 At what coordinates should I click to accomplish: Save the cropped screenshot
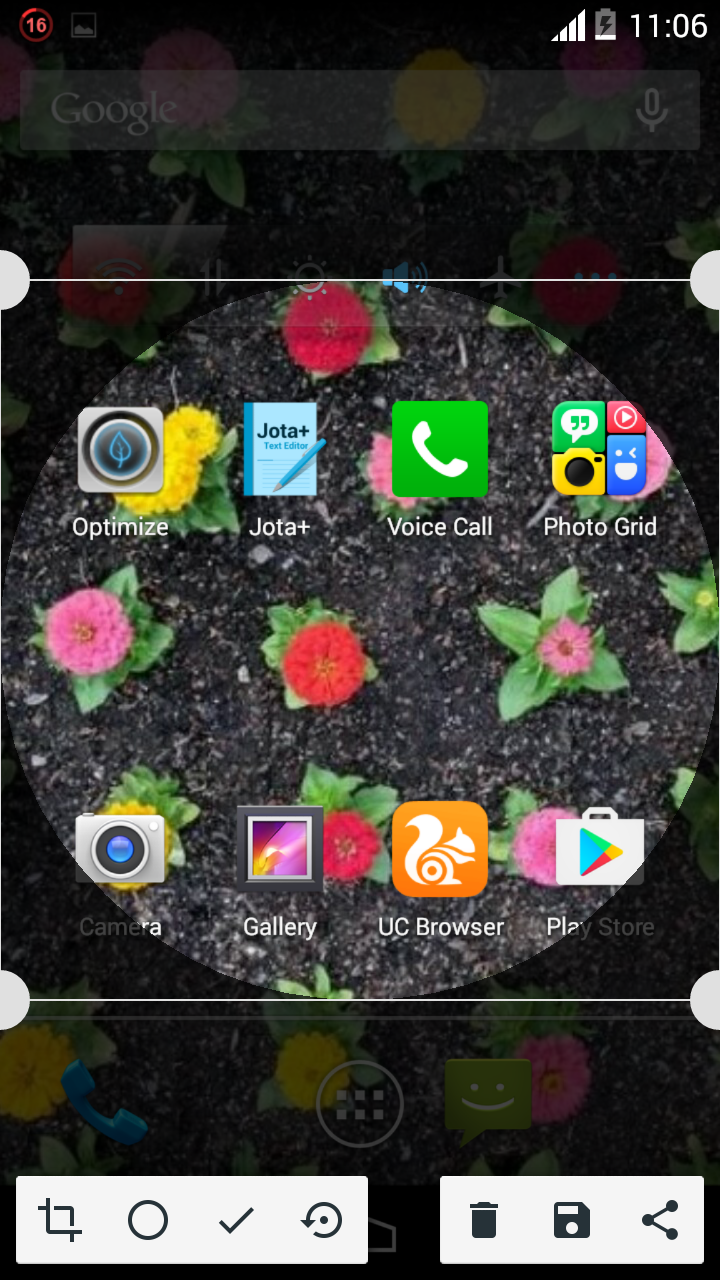572,1221
